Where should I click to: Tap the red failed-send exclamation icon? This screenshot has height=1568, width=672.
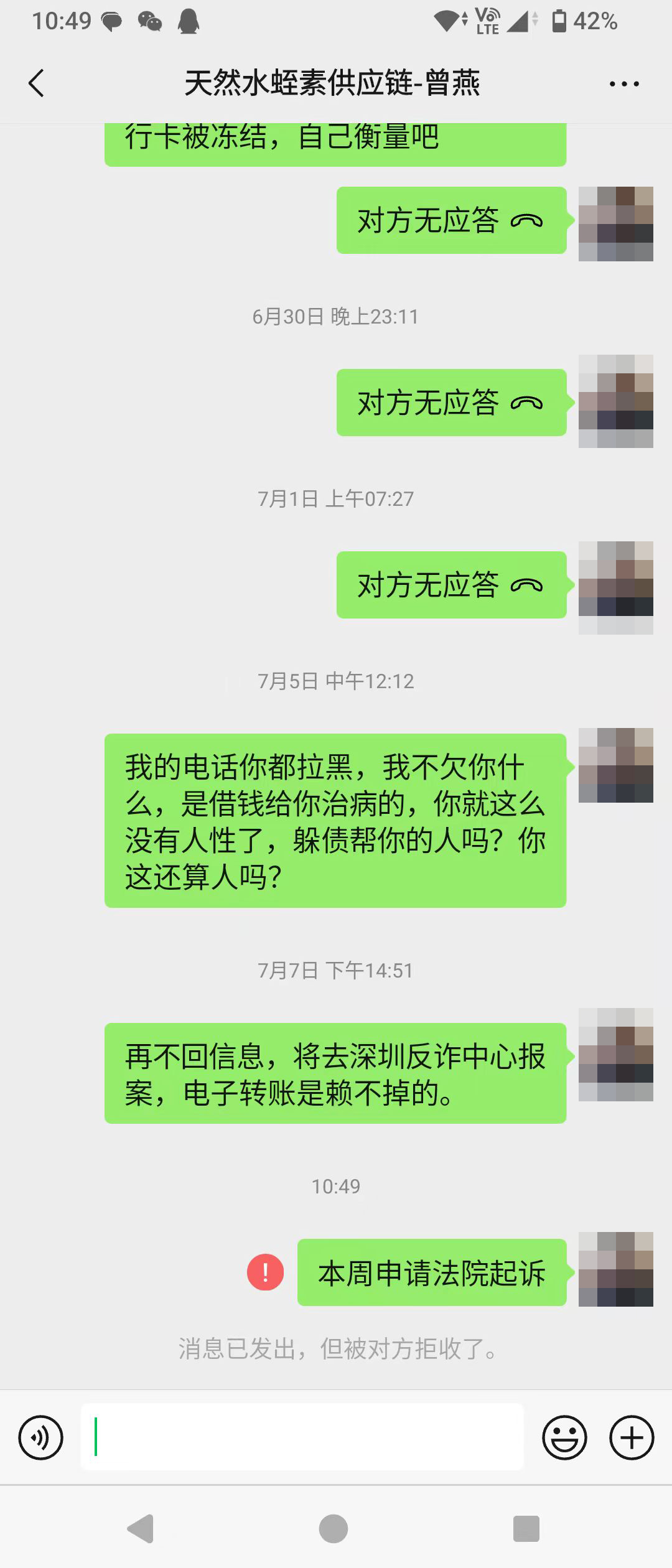click(266, 1272)
